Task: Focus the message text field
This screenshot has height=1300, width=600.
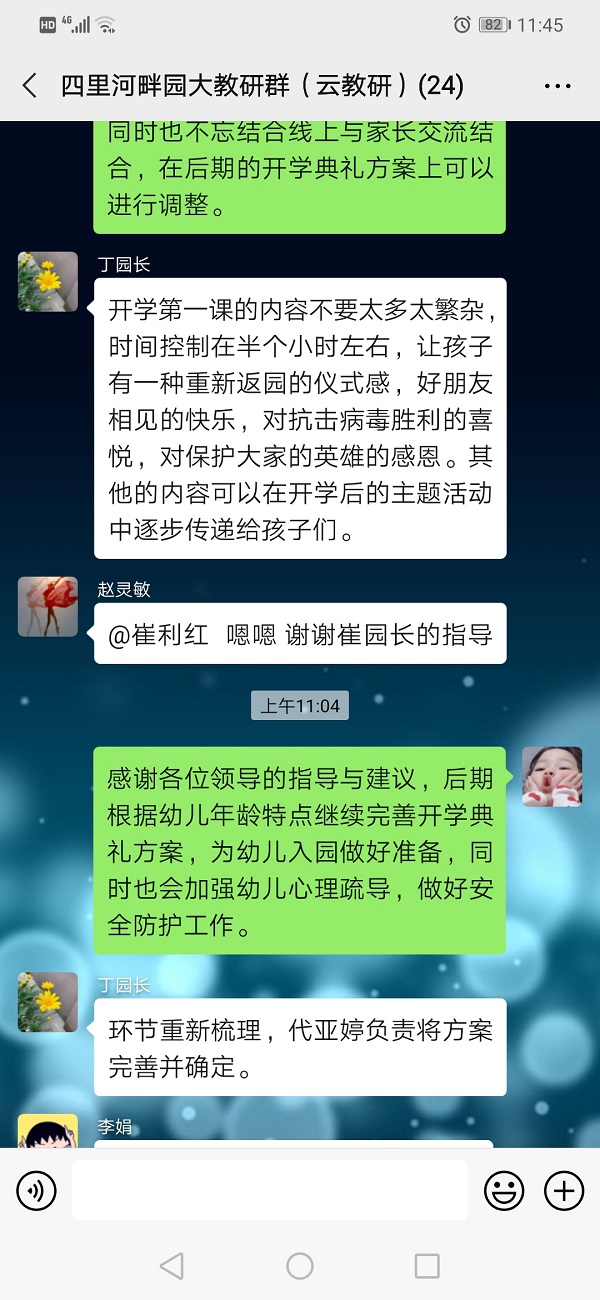Action: [x=270, y=1190]
